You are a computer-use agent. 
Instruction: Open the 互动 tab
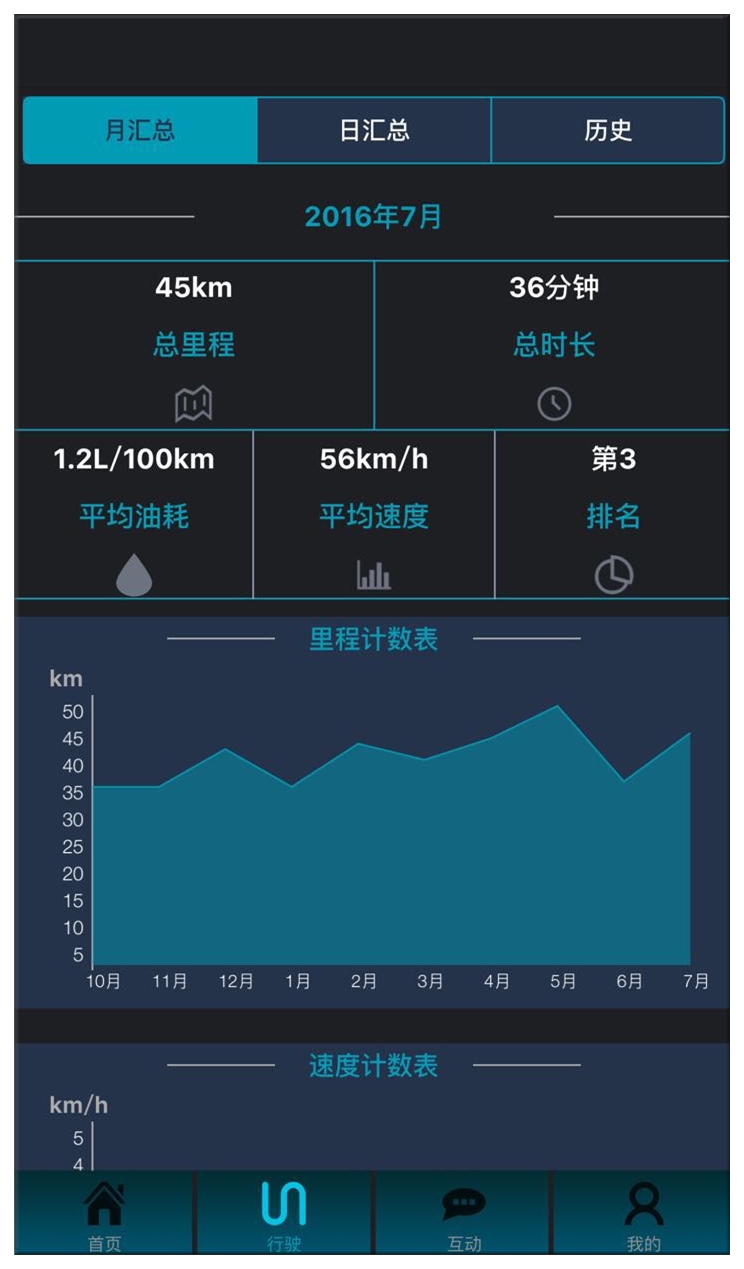pos(463,1214)
